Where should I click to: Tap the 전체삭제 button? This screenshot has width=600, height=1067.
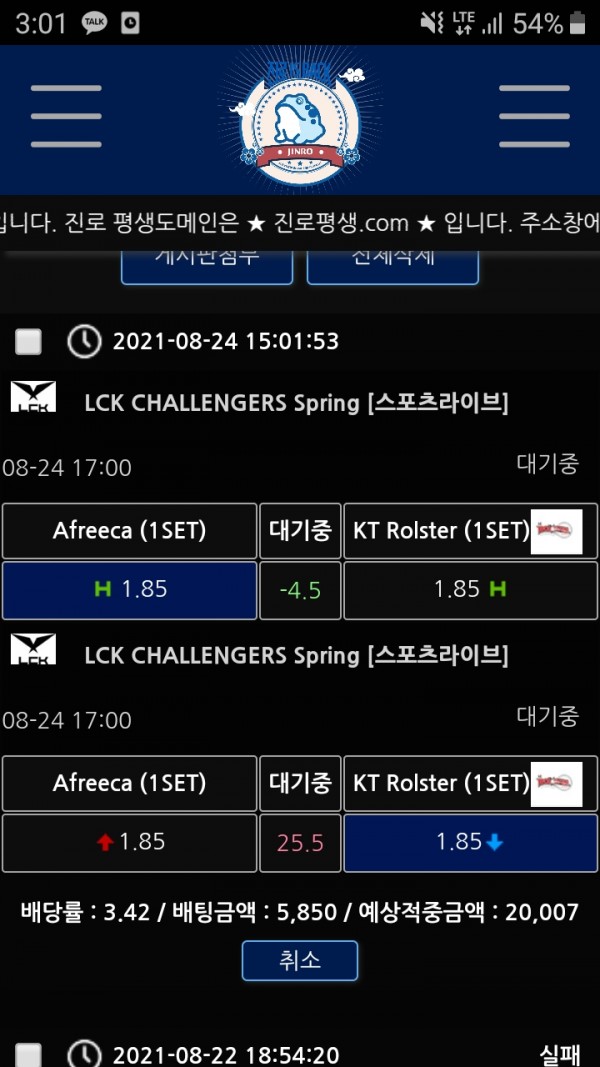coord(392,262)
